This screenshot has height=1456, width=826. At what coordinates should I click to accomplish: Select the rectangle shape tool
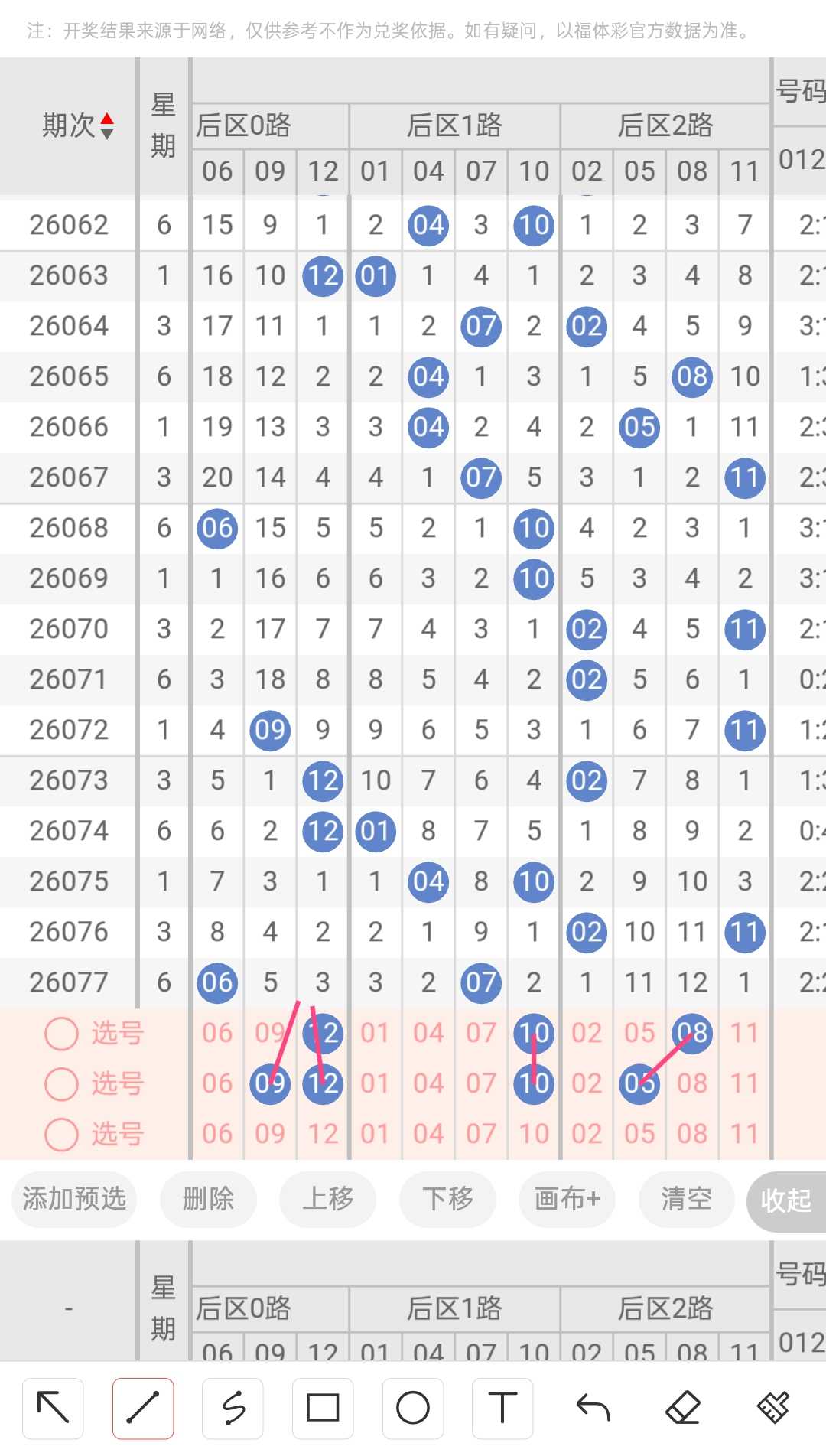(x=323, y=1409)
